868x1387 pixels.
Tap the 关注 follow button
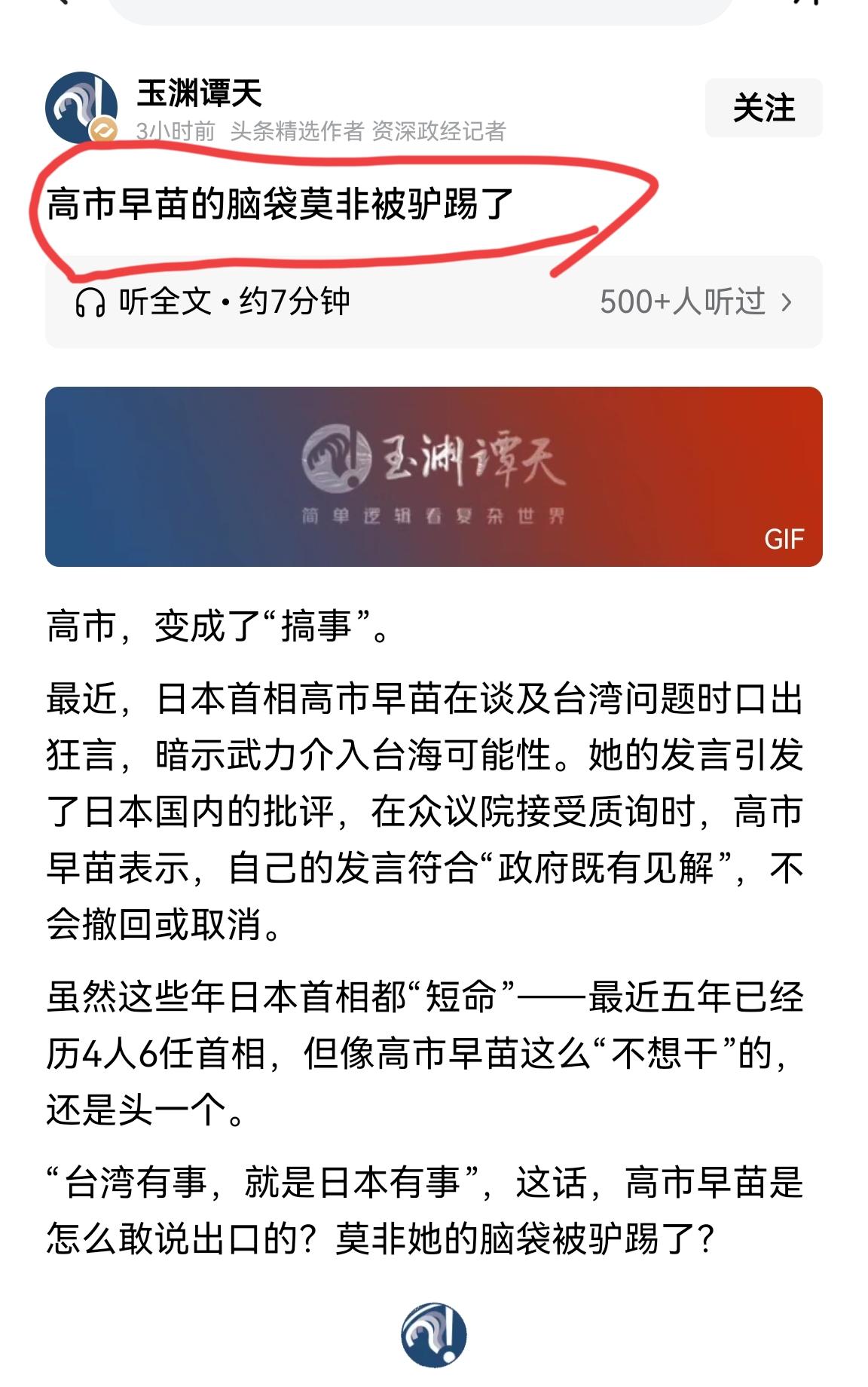coord(765,109)
